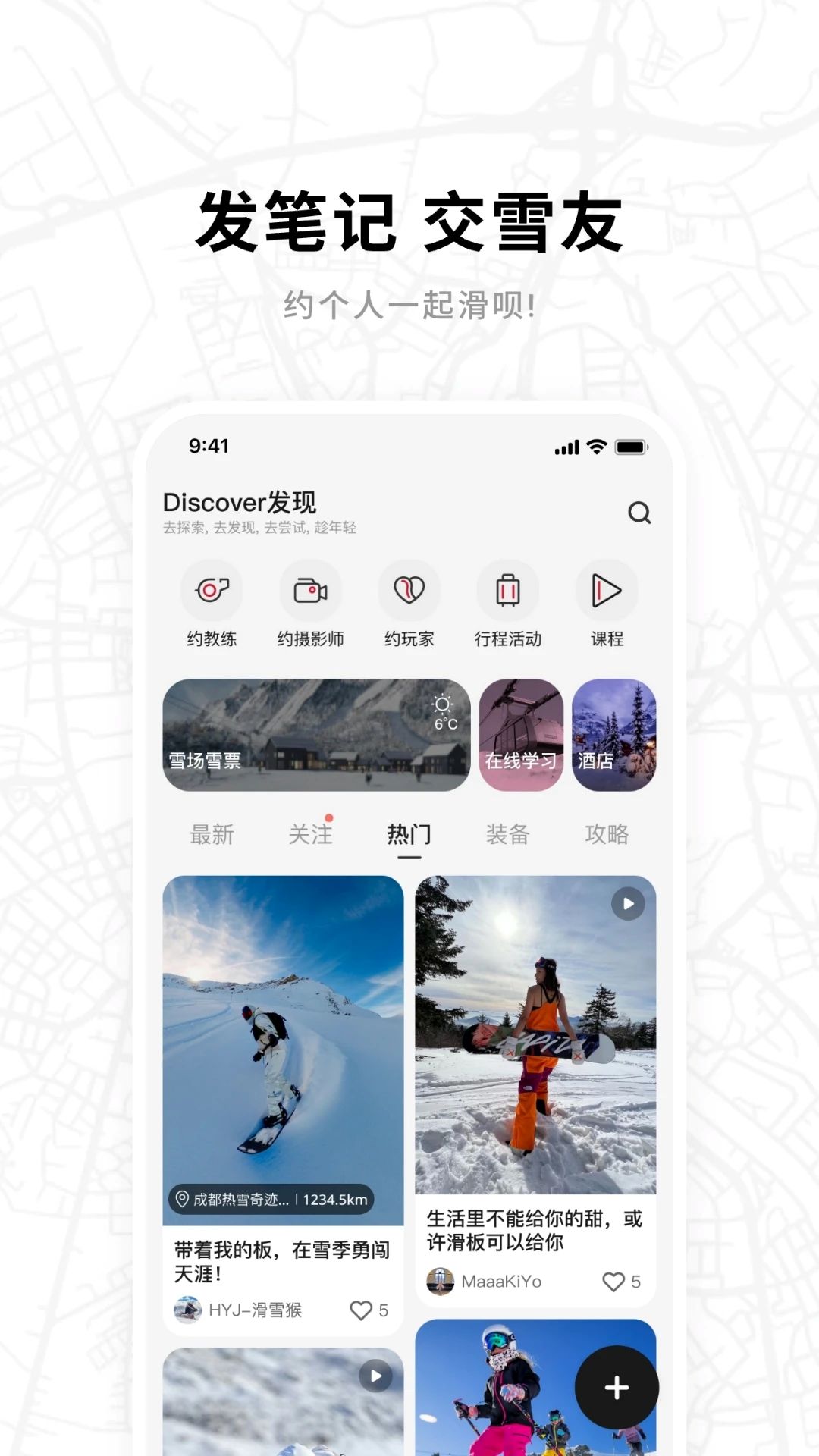Switch to the 装备 tab
The height and width of the screenshot is (1456, 819).
pyautogui.click(x=508, y=834)
